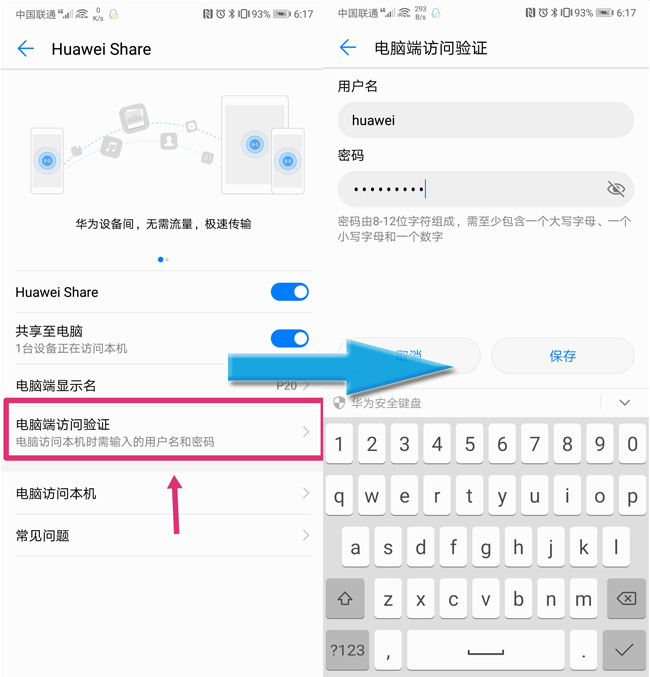Show the password with the eye icon
Viewport: 650px width, 677px height.
(x=616, y=189)
